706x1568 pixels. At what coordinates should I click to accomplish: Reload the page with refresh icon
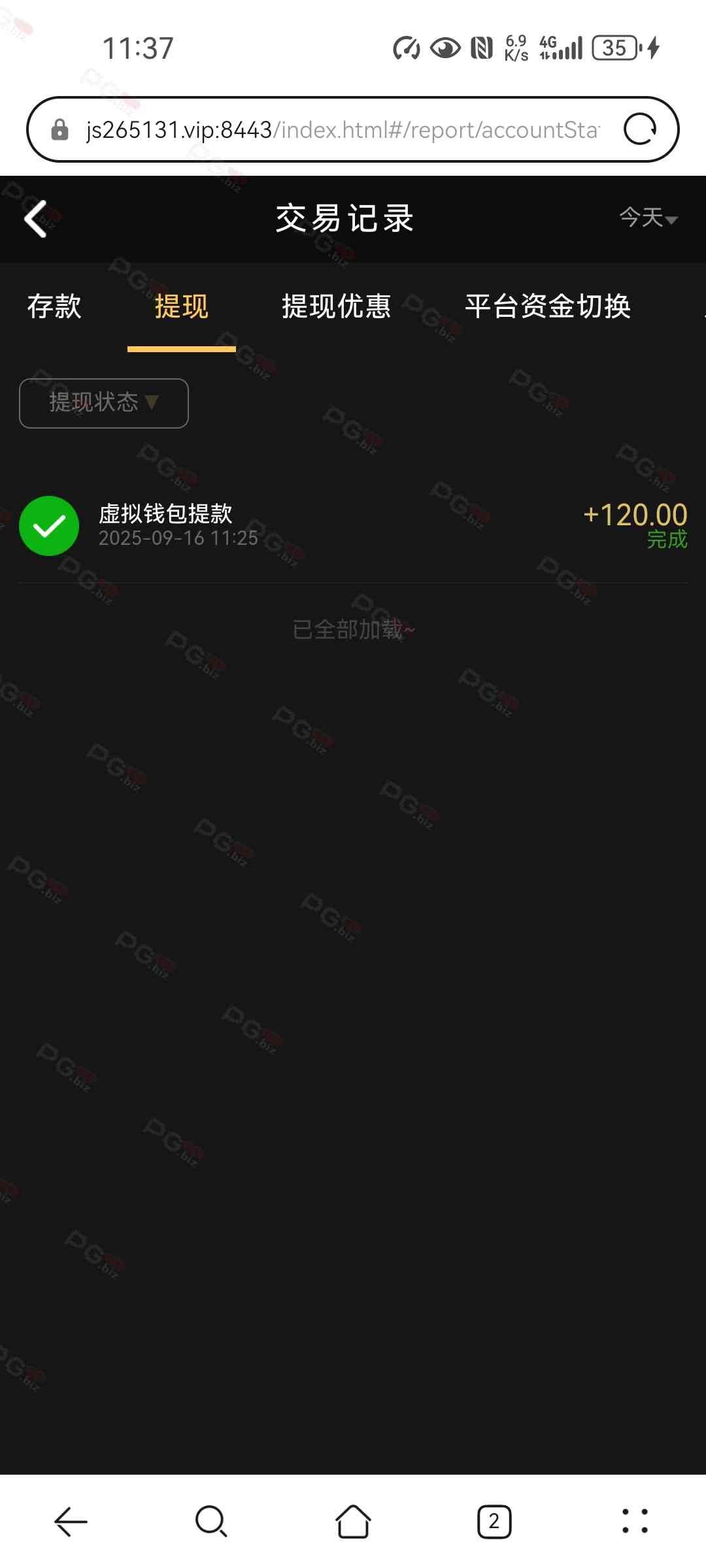639,129
